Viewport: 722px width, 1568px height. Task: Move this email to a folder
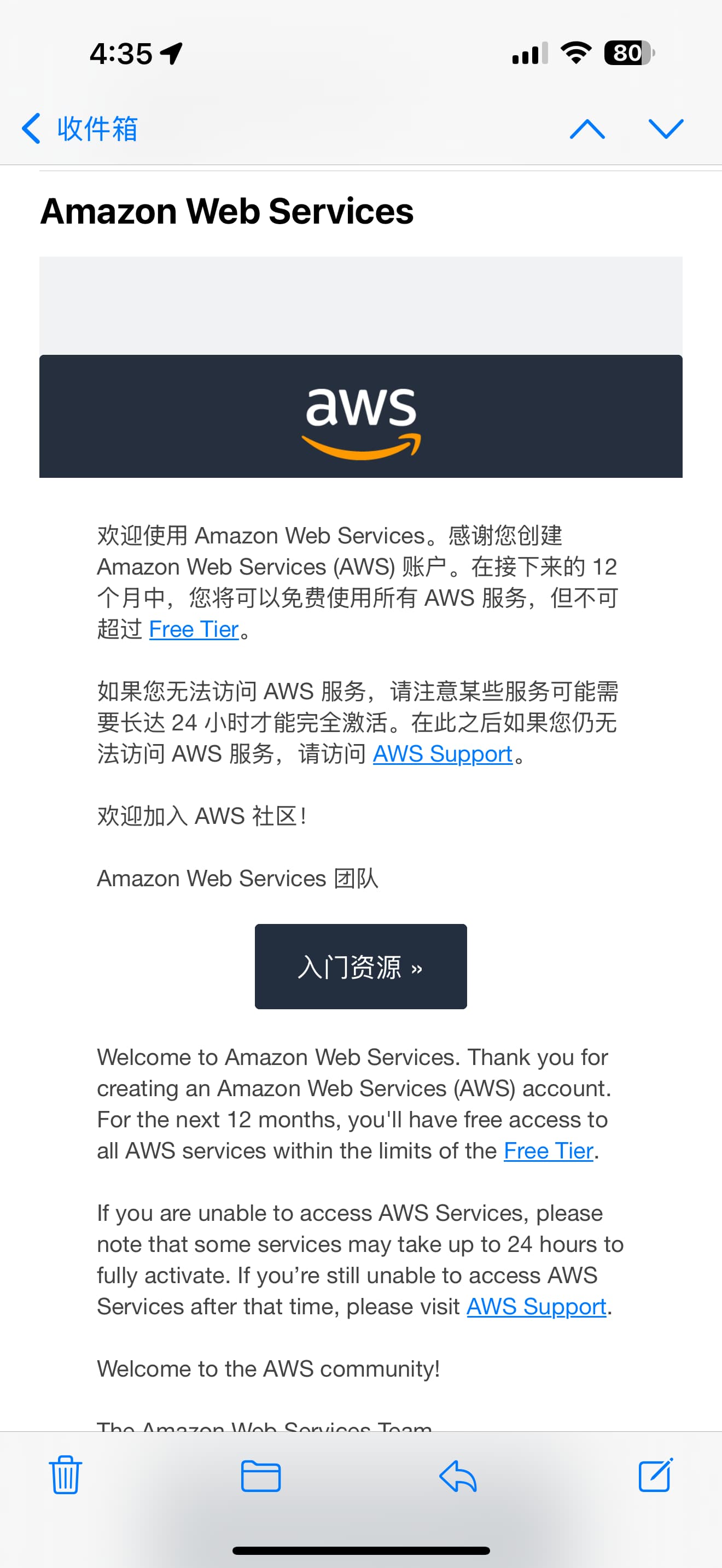[260, 1476]
